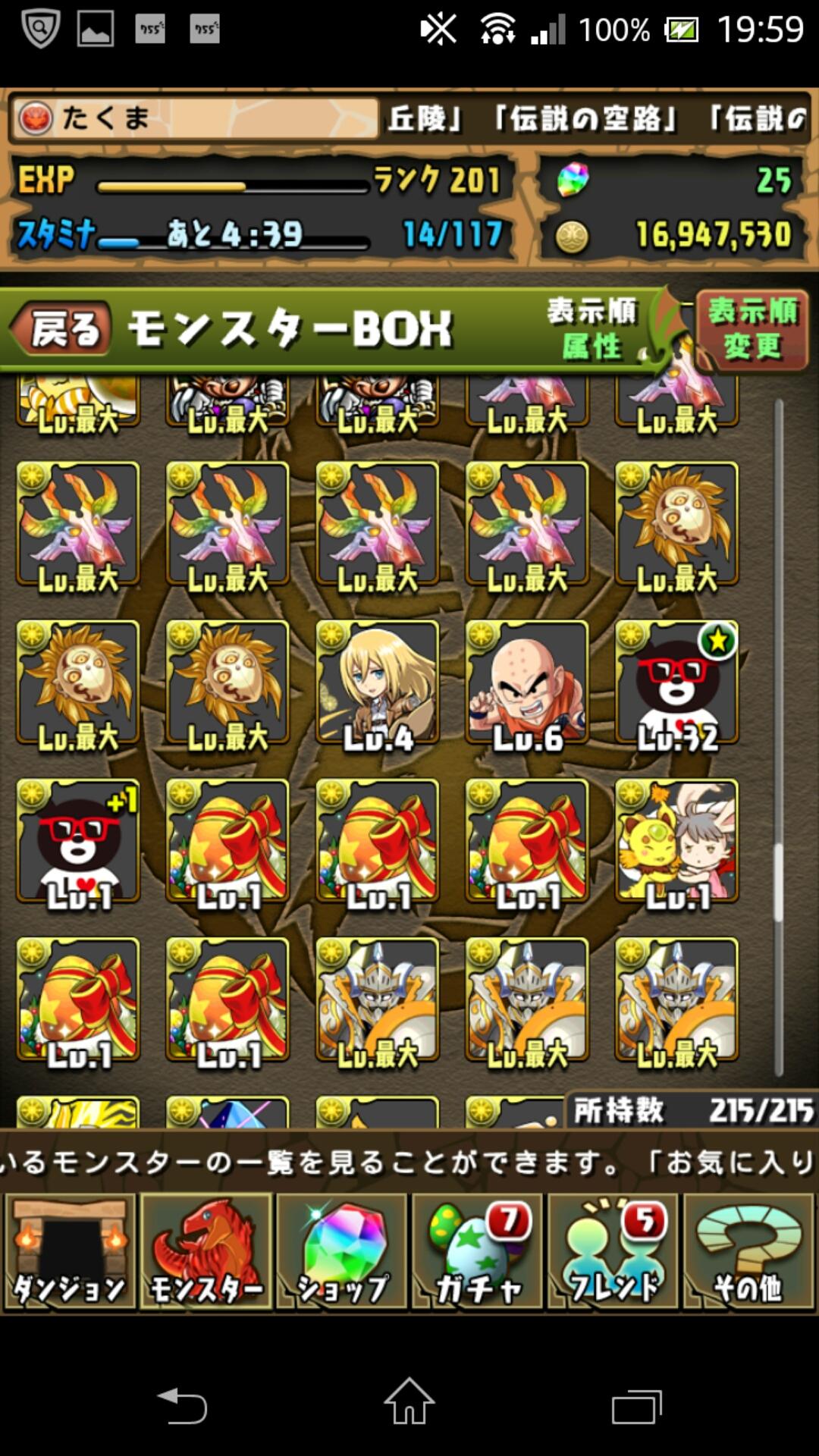Open the フレンド tab
Image resolution: width=819 pixels, height=1456 pixels.
coord(613,1253)
